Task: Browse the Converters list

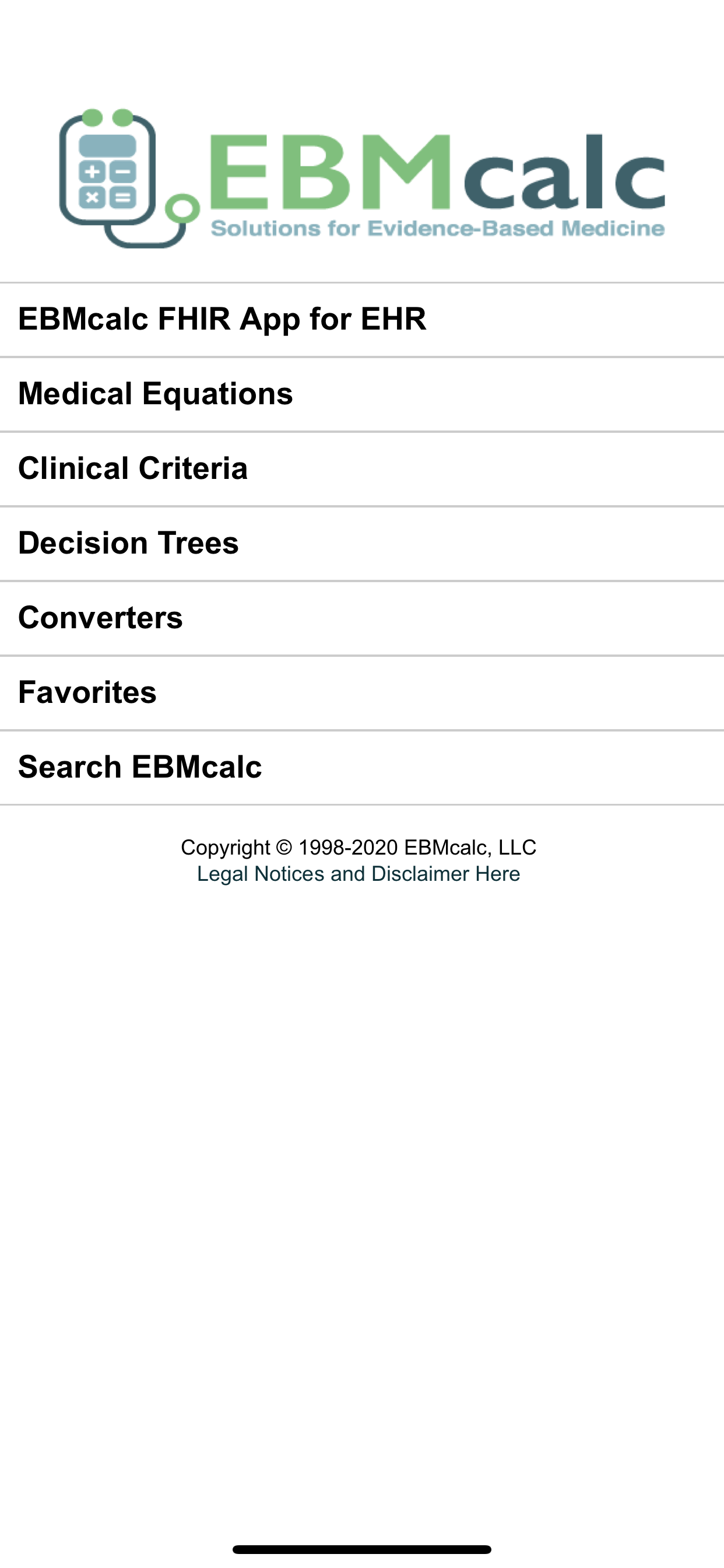Action: pos(100,617)
